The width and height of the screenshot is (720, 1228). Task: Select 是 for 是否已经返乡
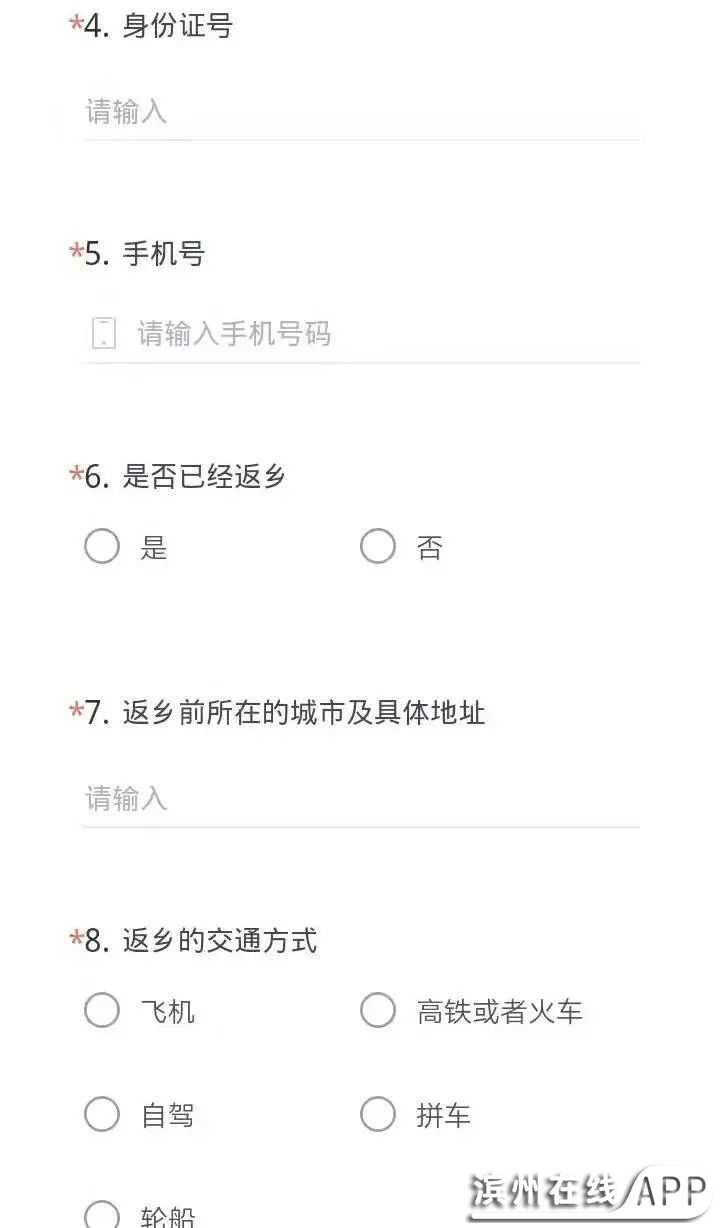[x=102, y=547]
